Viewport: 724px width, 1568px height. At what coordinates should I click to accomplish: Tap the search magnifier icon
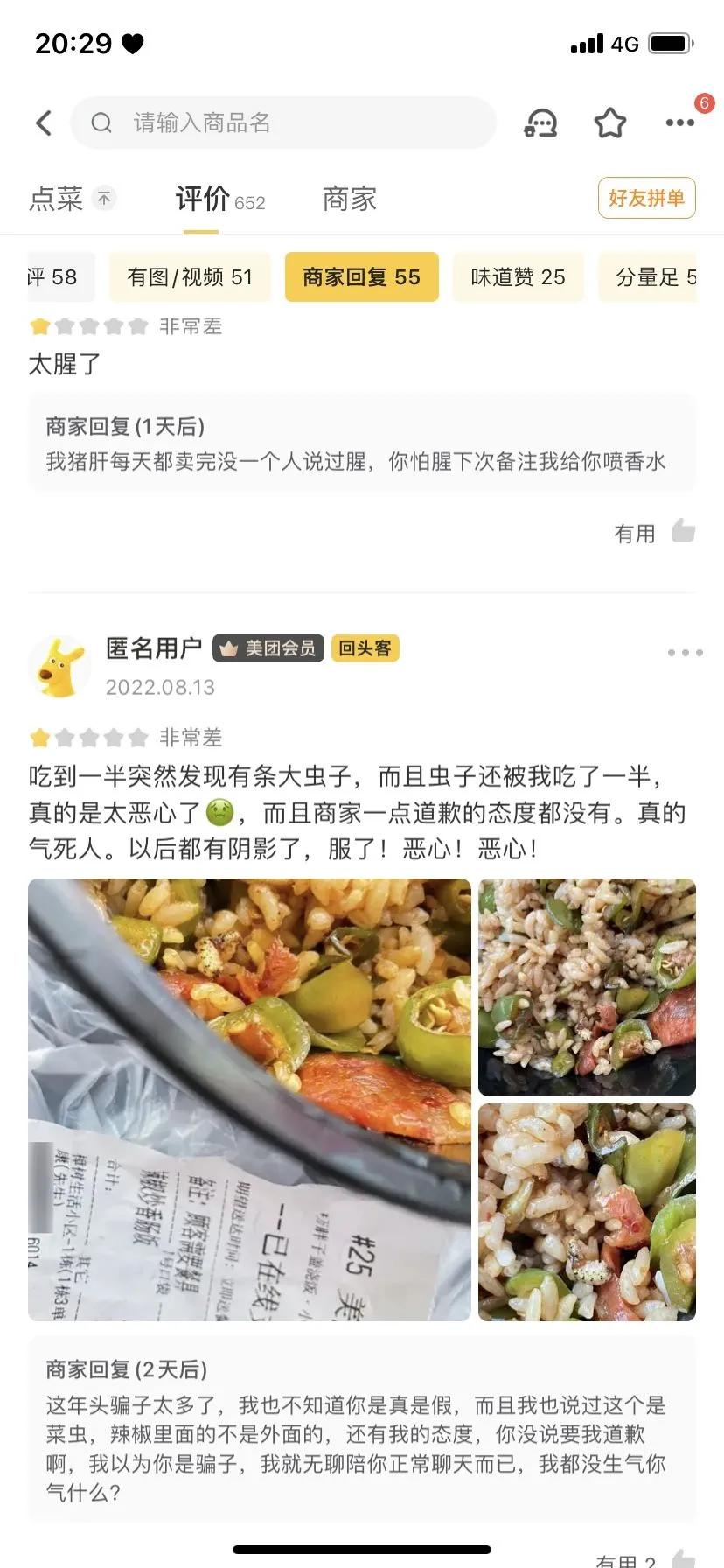(101, 122)
